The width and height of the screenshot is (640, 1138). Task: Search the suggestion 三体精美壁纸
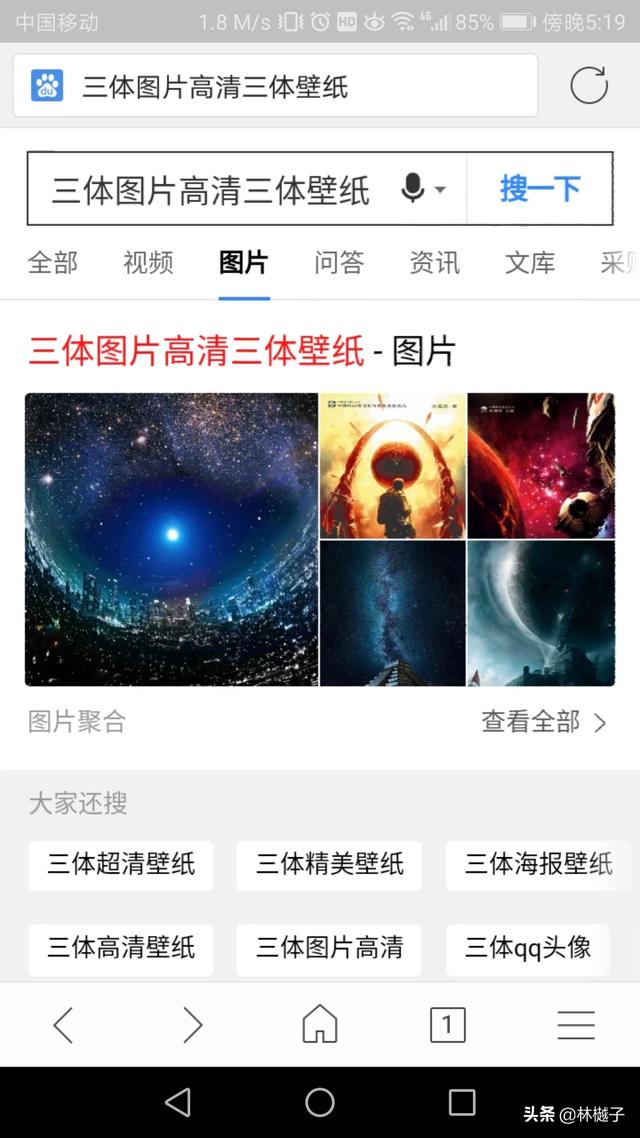[329, 865]
